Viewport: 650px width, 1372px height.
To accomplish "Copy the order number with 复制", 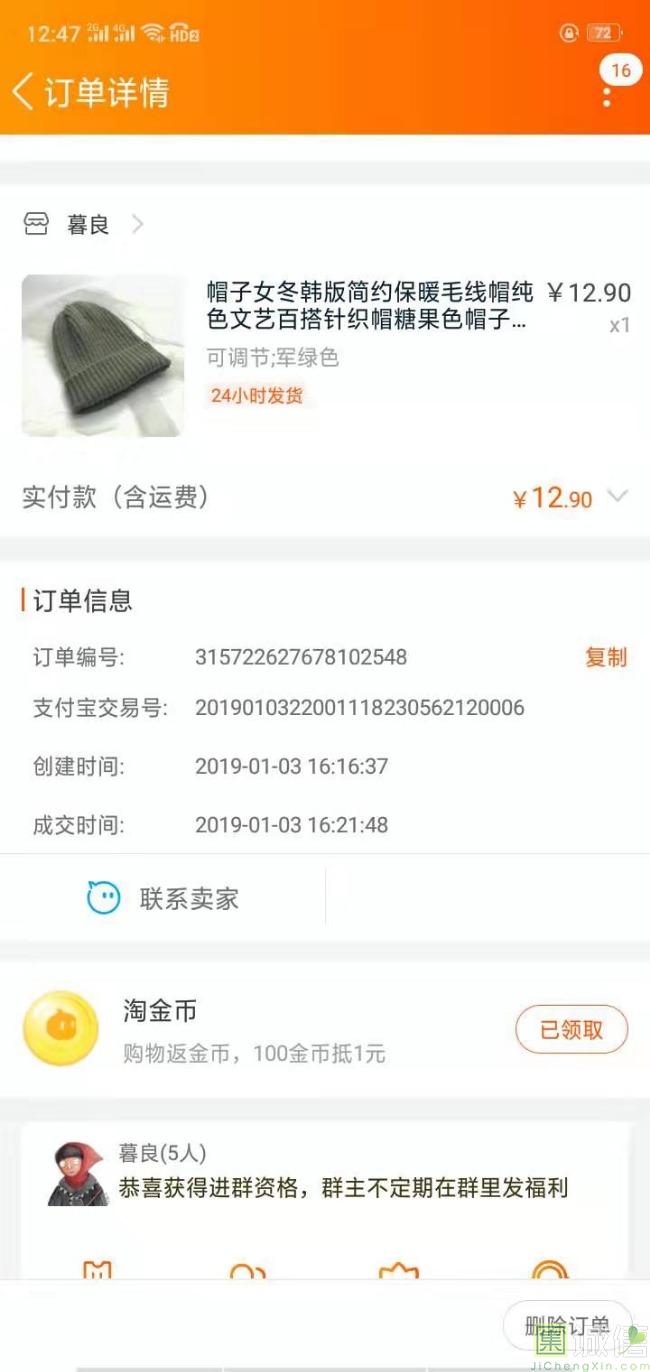I will (606, 657).
